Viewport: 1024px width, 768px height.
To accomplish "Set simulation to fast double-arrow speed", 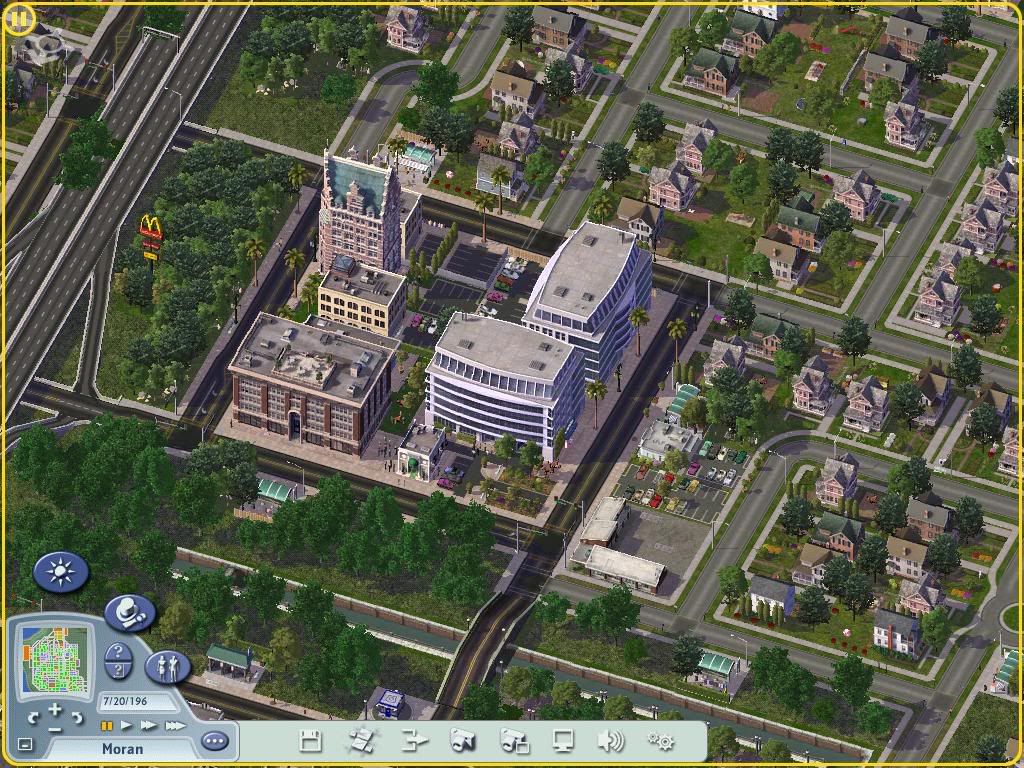I will [149, 726].
